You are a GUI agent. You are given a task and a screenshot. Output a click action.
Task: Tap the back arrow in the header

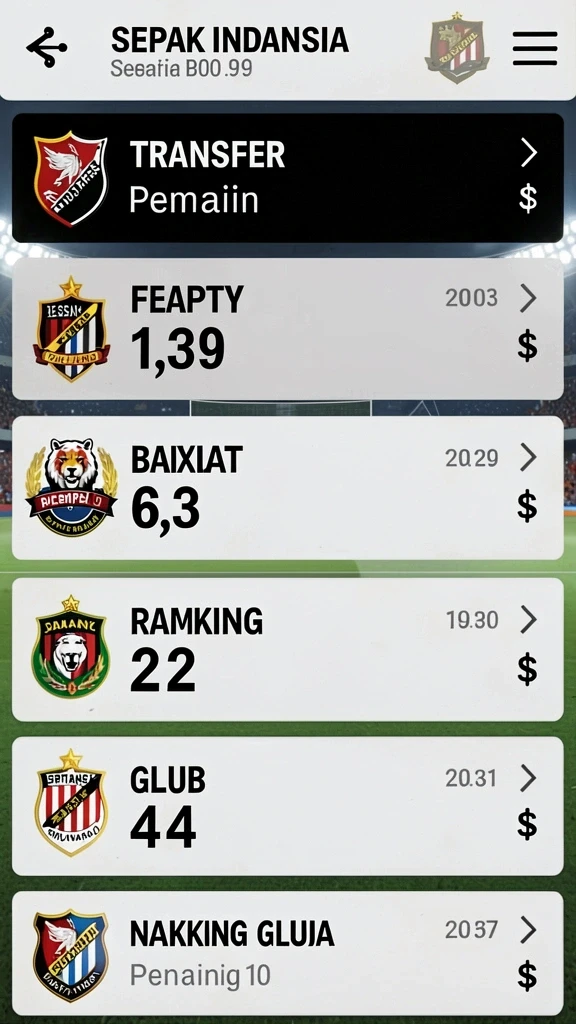coord(46,48)
